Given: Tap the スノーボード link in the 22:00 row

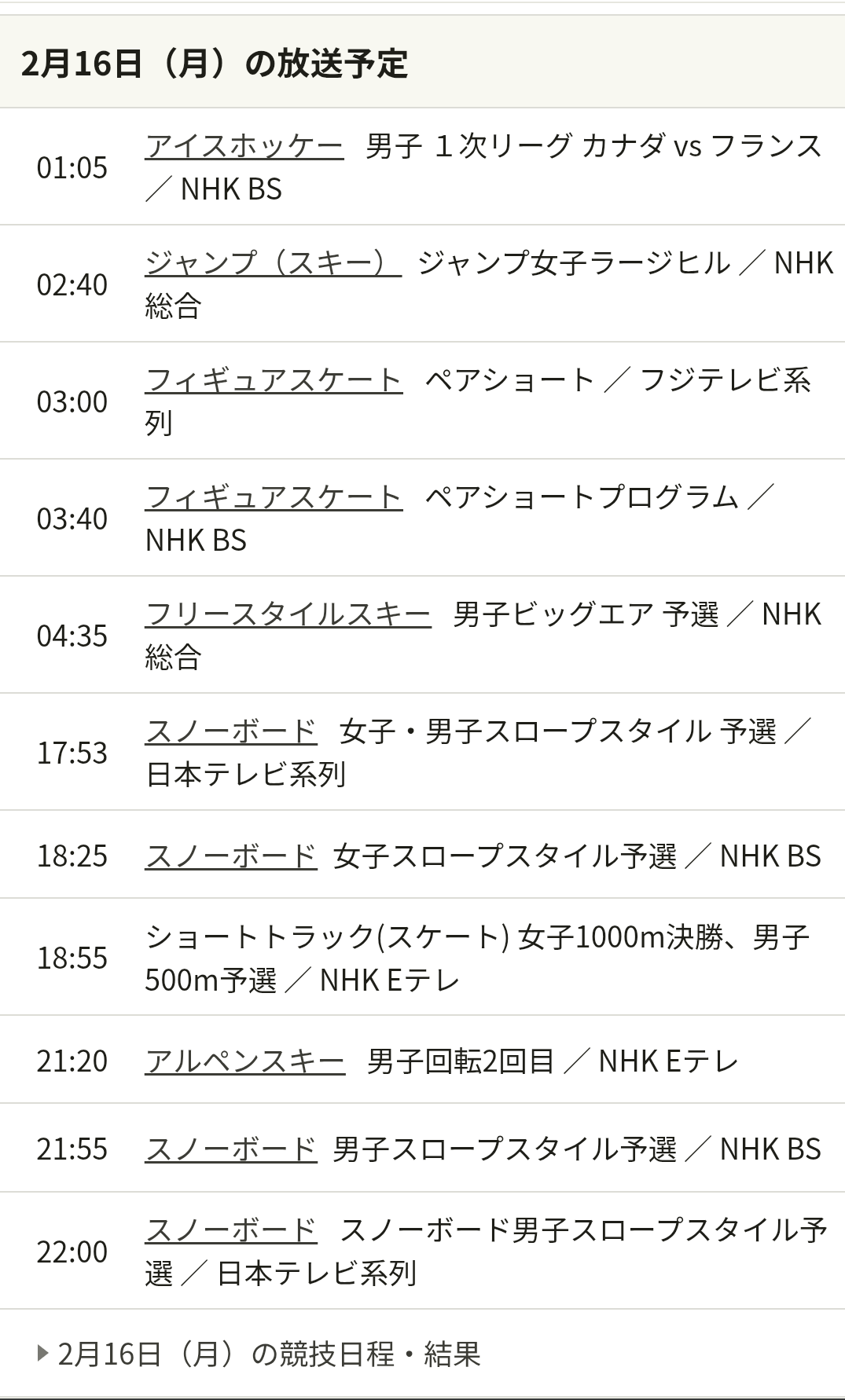Looking at the screenshot, I should pyautogui.click(x=231, y=1230).
